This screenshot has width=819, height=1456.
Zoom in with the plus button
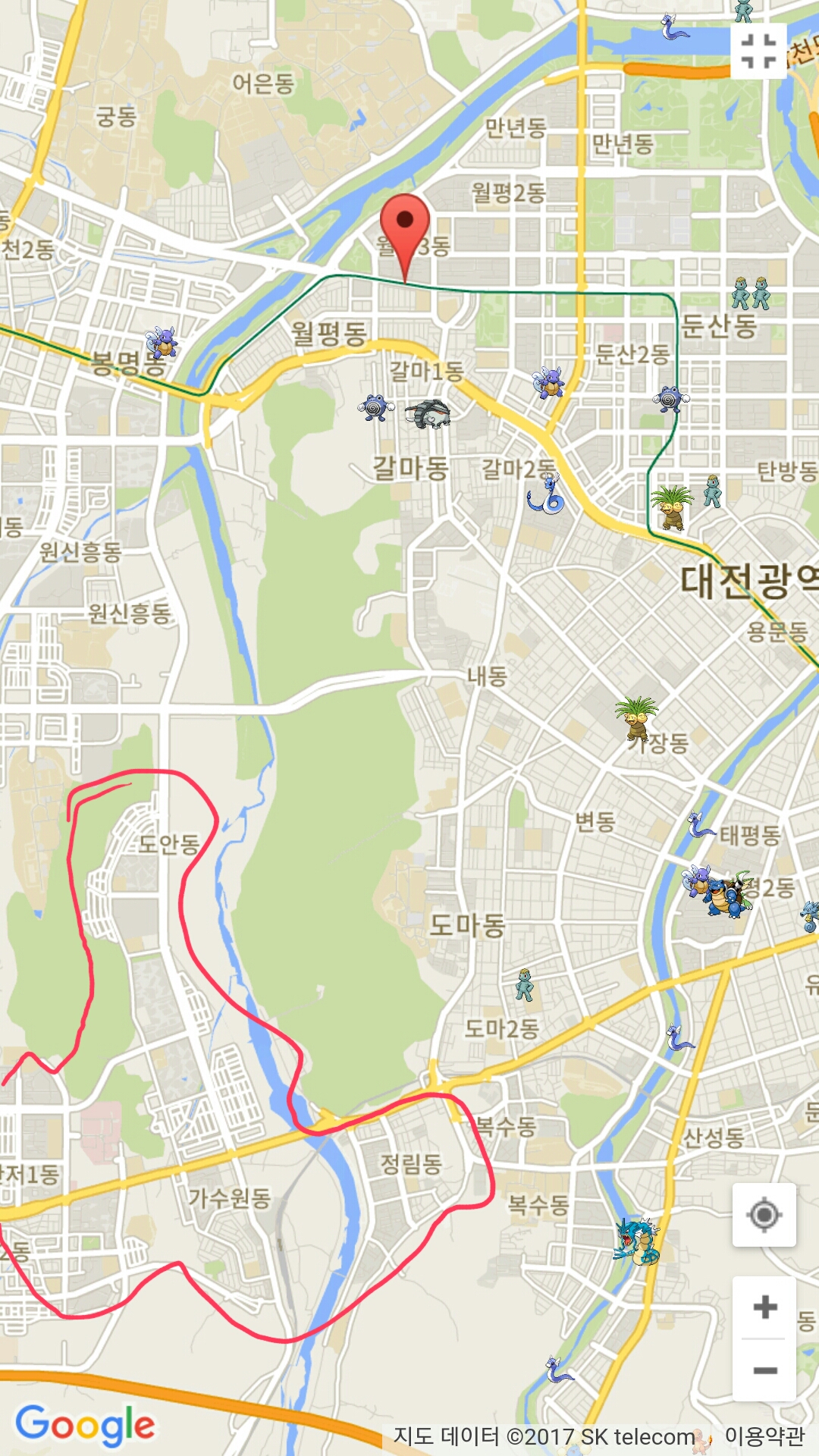point(764,1307)
